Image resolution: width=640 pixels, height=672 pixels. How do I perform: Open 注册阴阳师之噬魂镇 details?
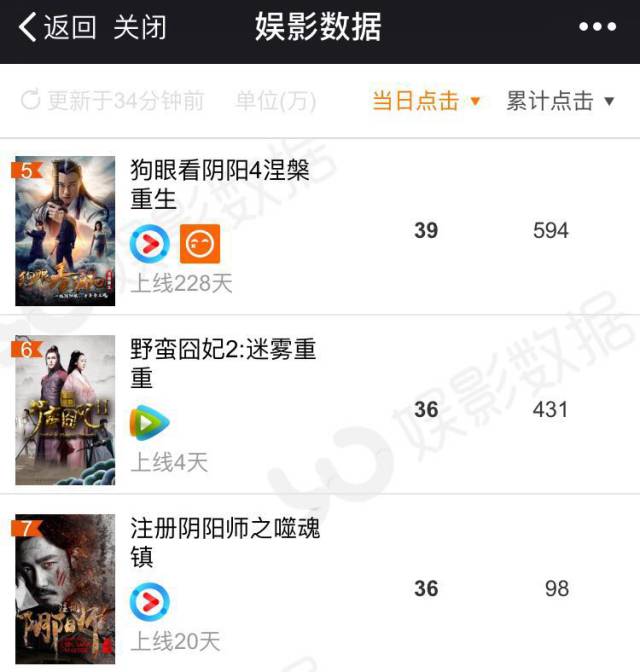(224, 541)
